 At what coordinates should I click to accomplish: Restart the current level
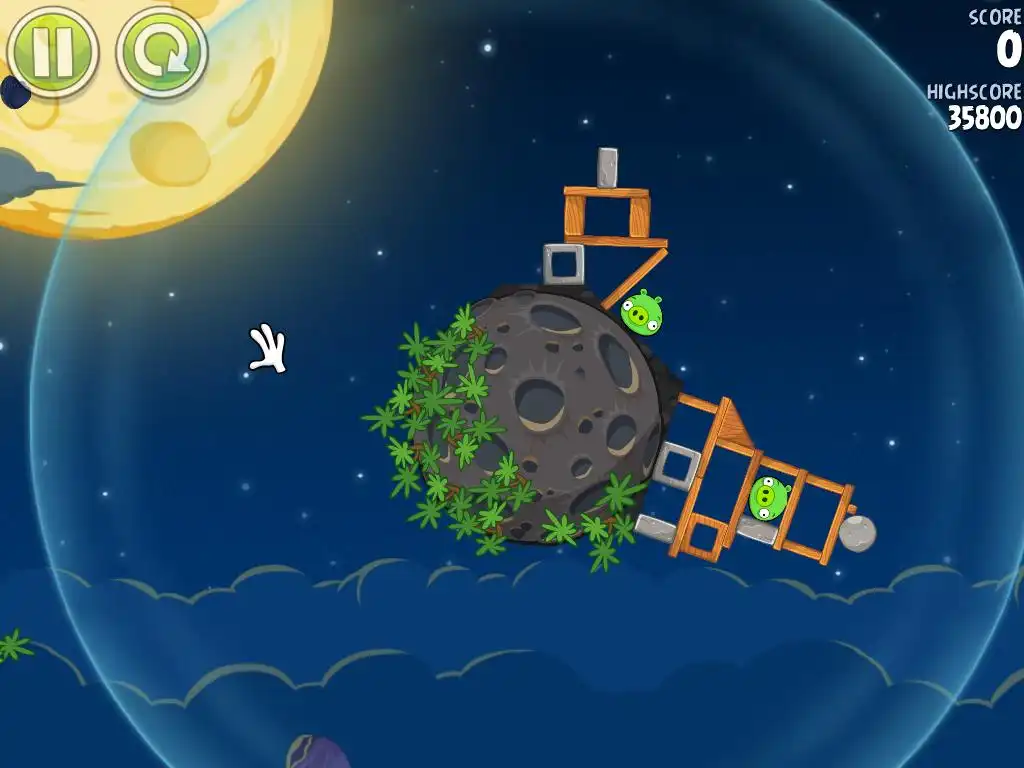click(x=161, y=52)
